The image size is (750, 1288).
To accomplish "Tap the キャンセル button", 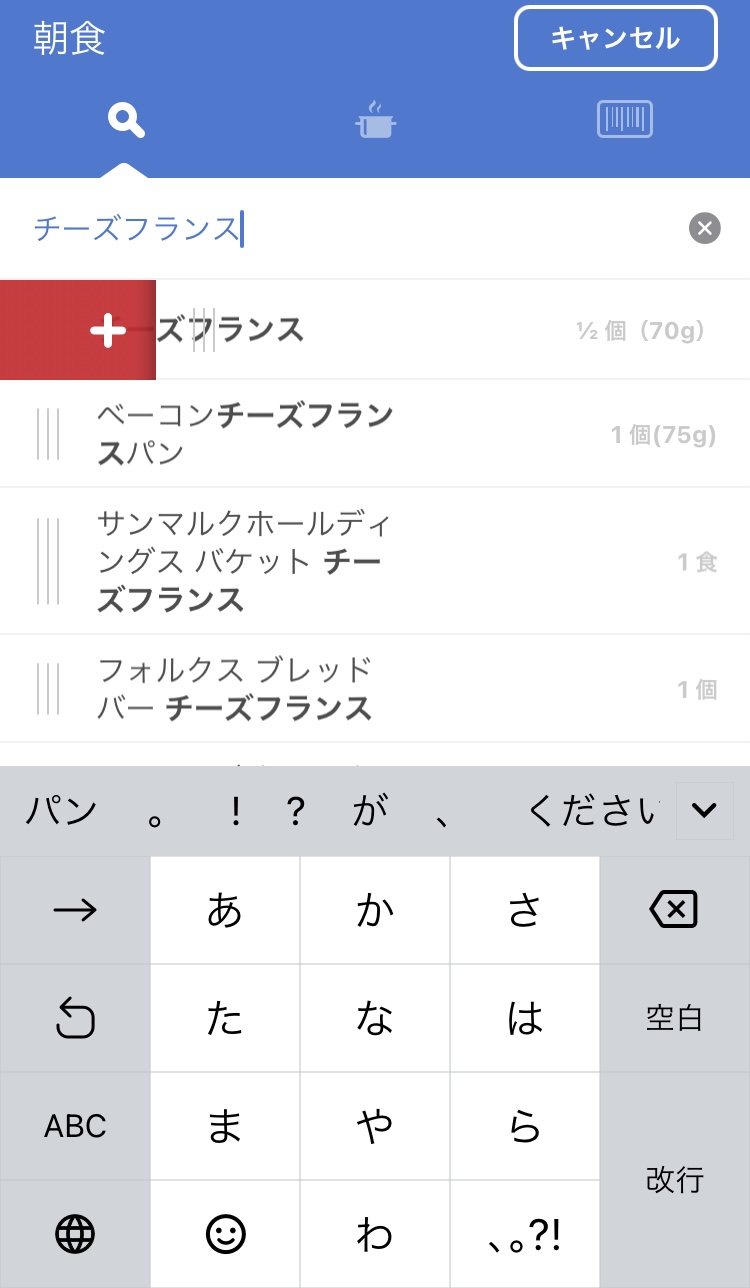I will point(615,39).
